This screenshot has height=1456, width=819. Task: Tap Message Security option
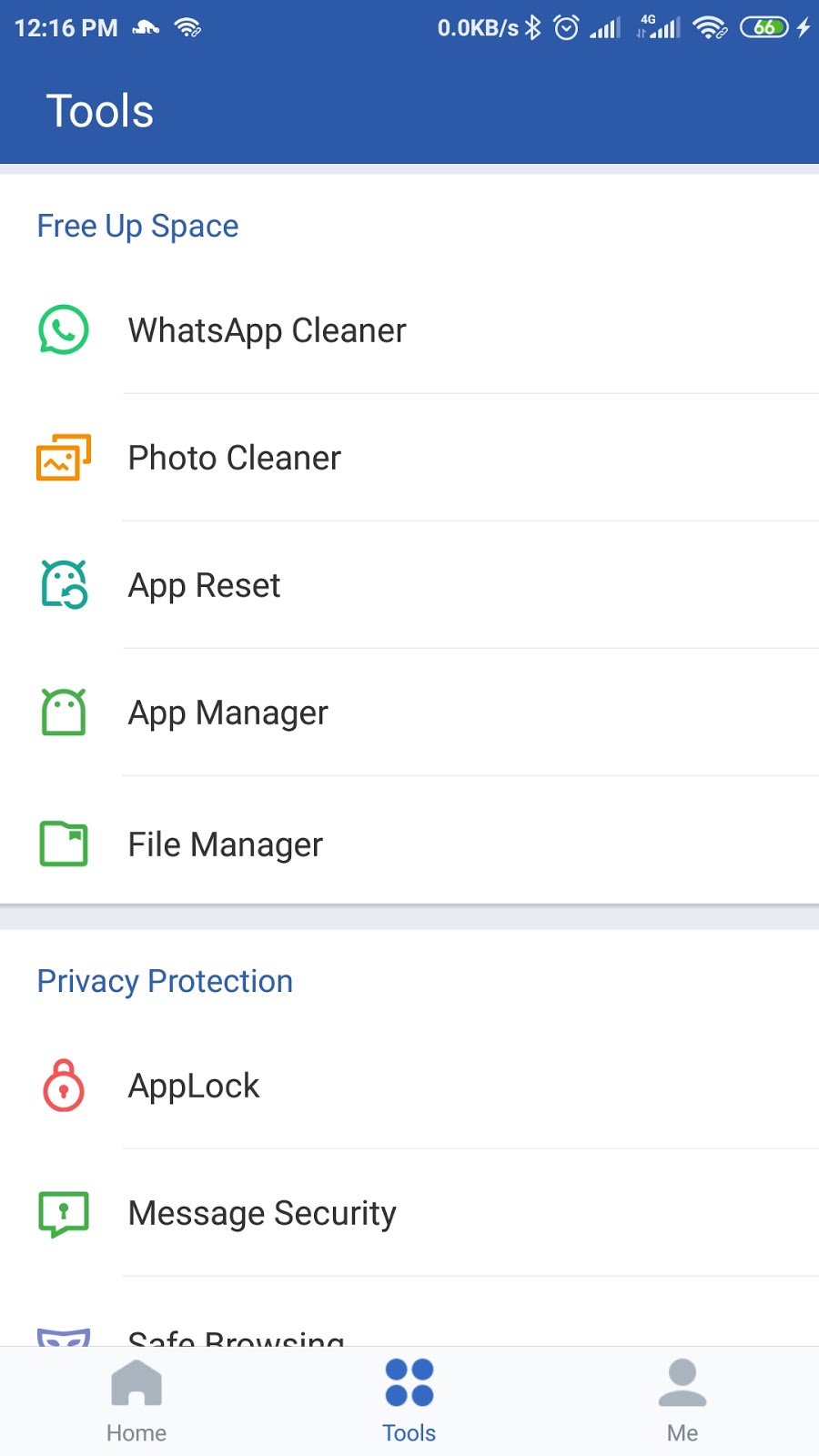pyautogui.click(x=409, y=1213)
